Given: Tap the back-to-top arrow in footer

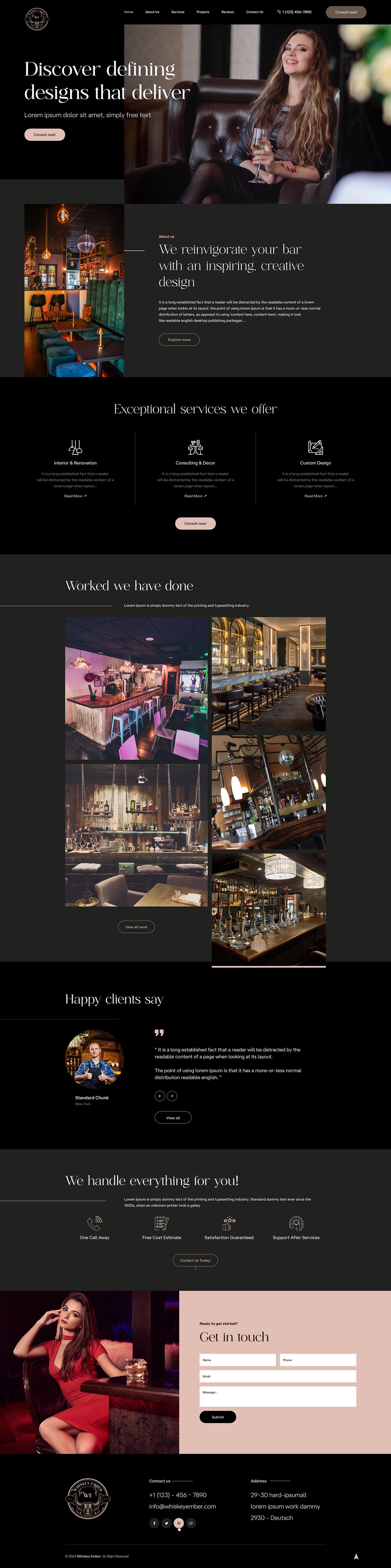Looking at the screenshot, I should tap(356, 1556).
